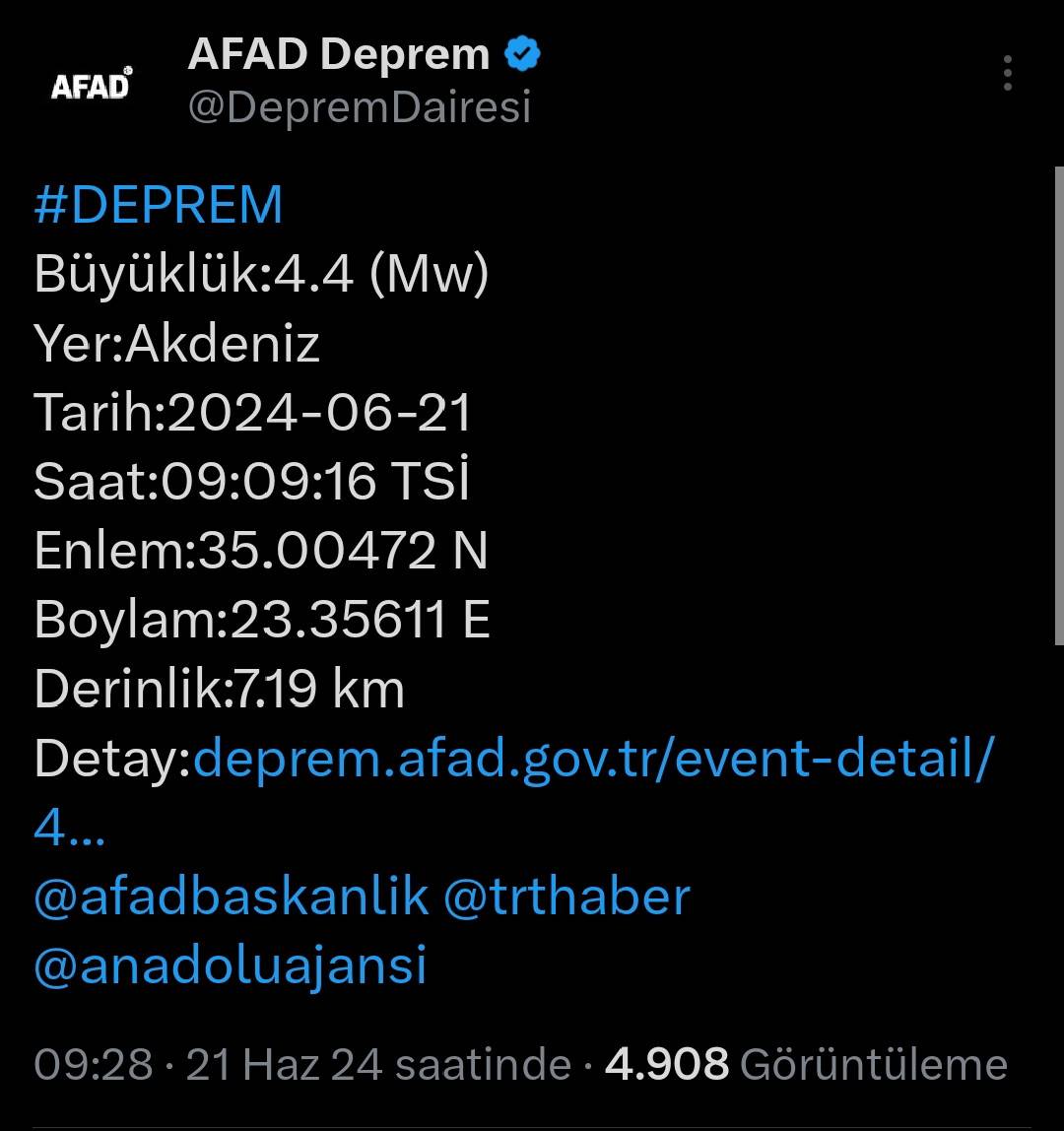Open the #DEPREM hashtag
The height and width of the screenshot is (1131, 1064).
point(158,205)
